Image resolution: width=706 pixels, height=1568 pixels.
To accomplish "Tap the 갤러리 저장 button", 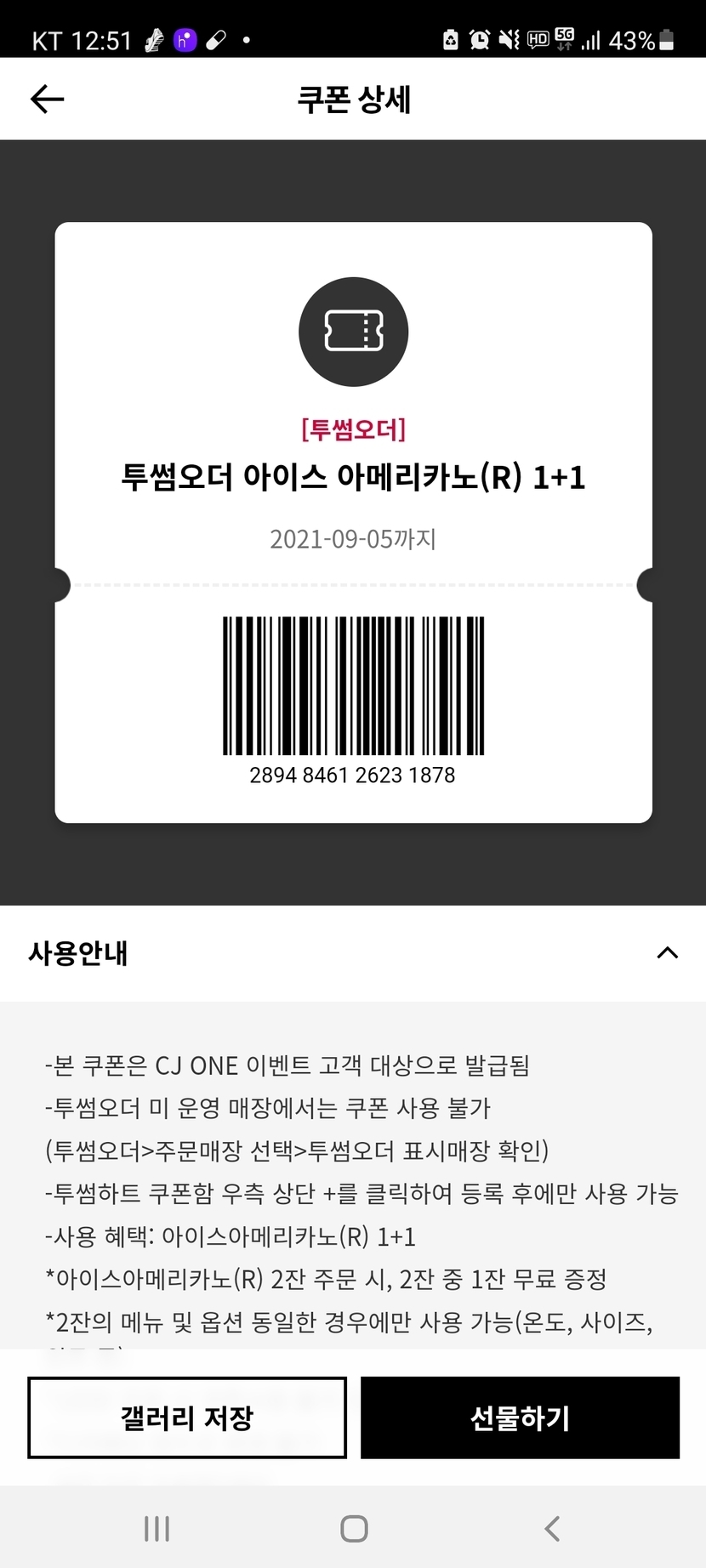I will click(187, 1417).
